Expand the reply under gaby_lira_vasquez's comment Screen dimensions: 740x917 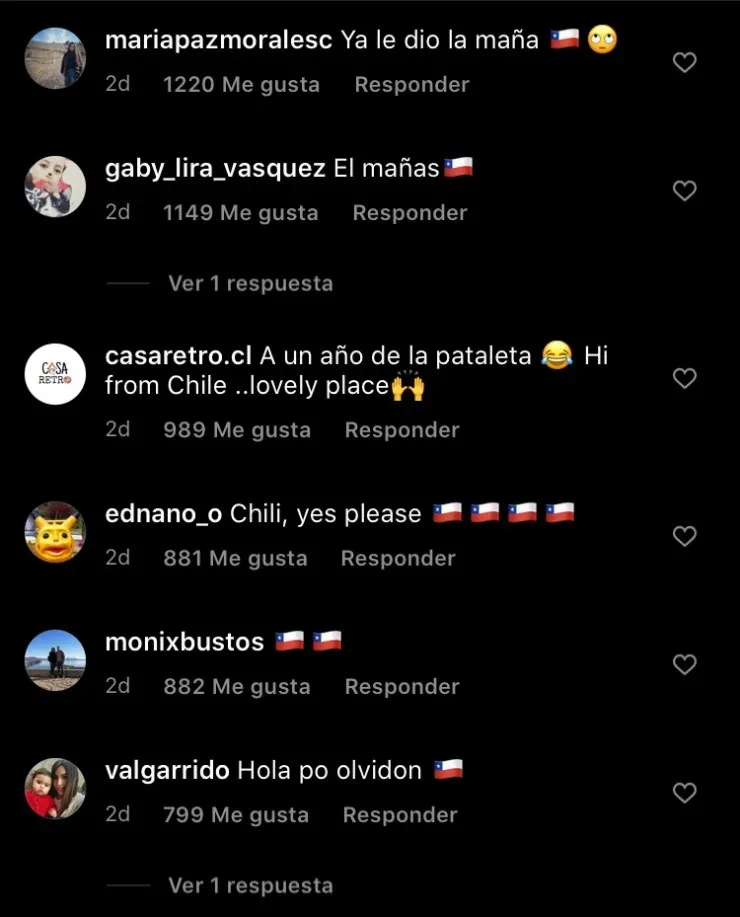[x=250, y=284]
